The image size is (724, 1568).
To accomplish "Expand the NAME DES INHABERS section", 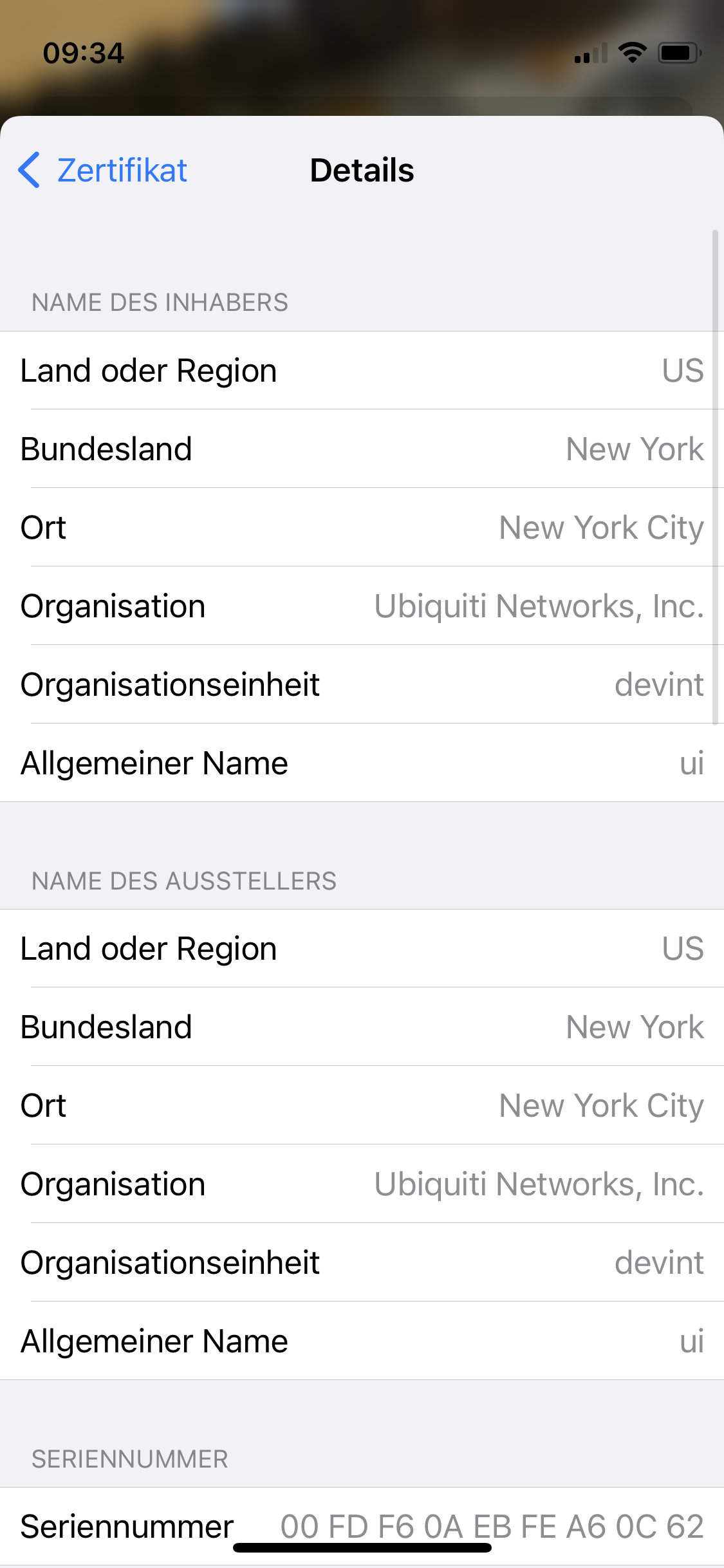I will 160,301.
